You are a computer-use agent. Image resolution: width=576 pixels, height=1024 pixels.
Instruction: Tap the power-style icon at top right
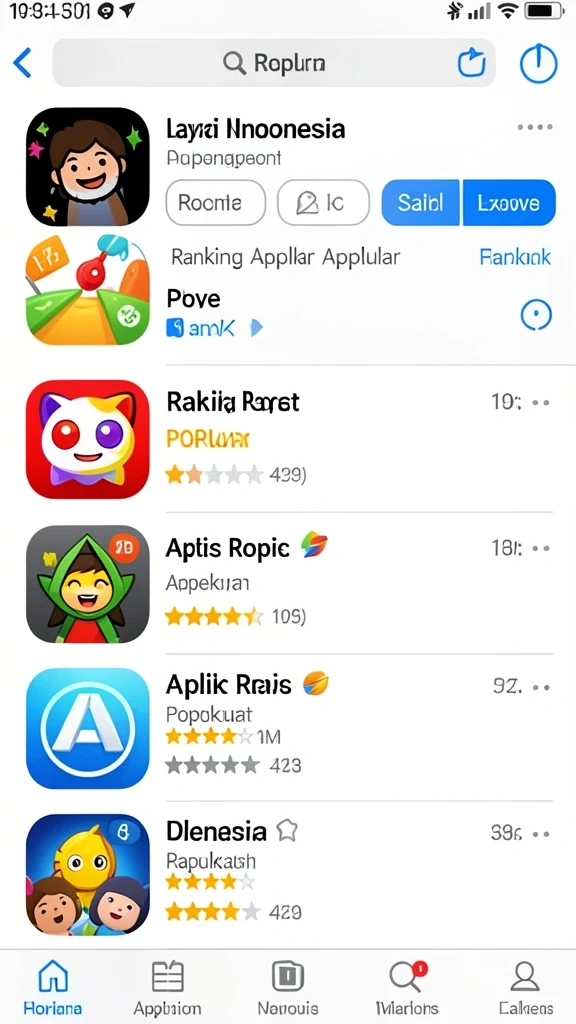[538, 64]
